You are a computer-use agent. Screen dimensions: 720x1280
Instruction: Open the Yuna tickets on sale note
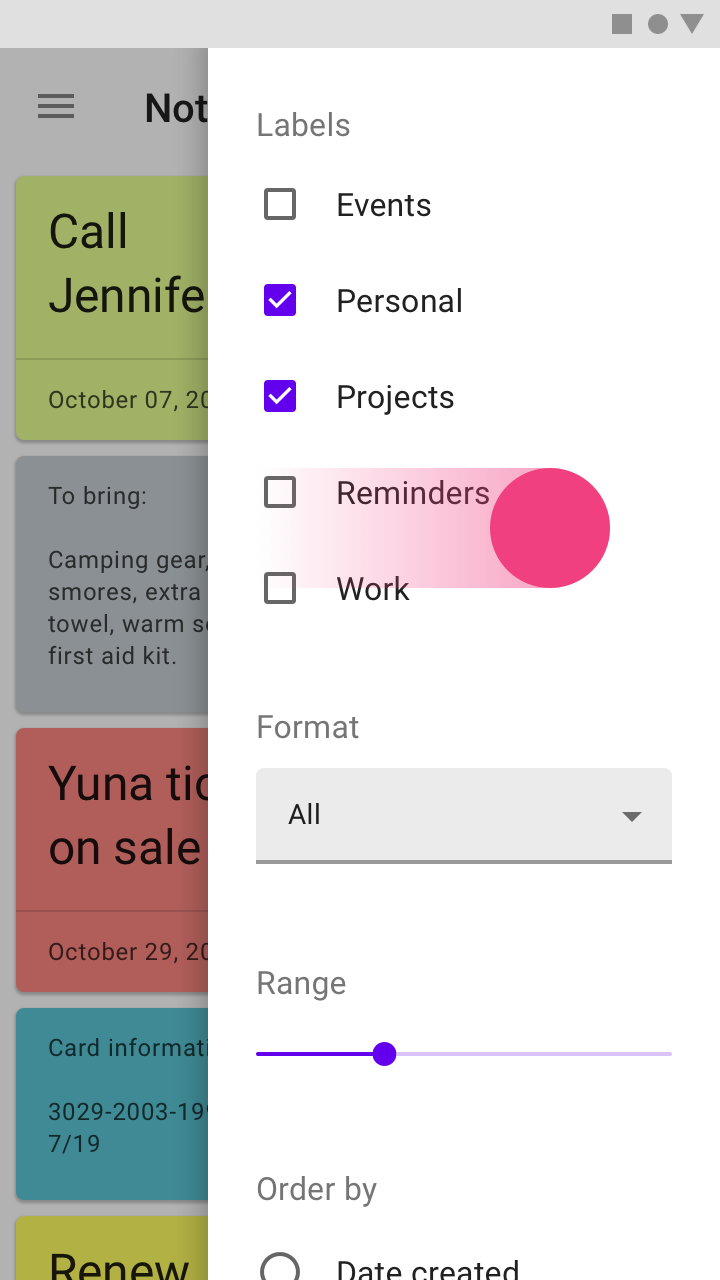pyautogui.click(x=112, y=860)
